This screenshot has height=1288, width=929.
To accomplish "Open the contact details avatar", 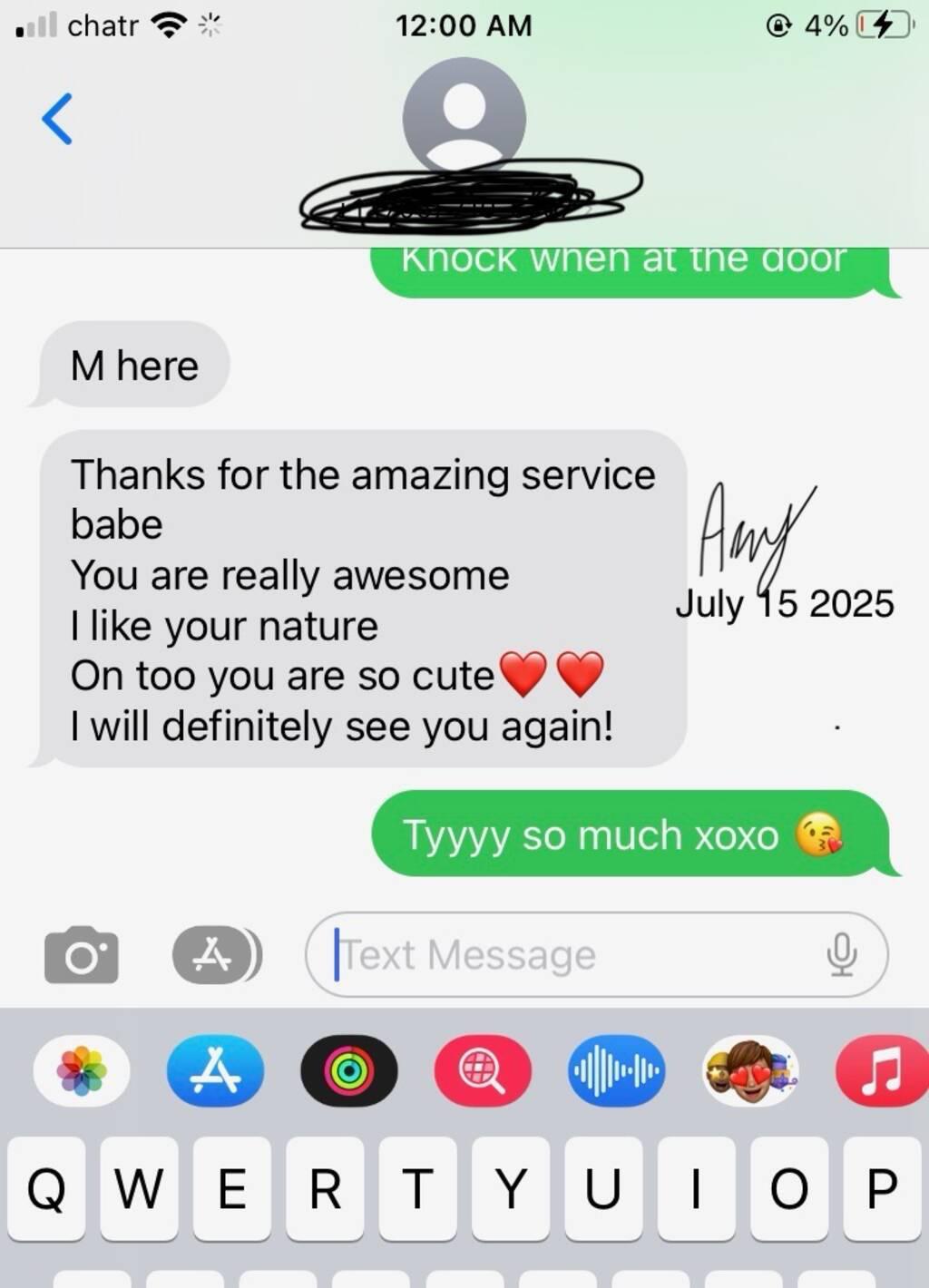I will [x=464, y=116].
